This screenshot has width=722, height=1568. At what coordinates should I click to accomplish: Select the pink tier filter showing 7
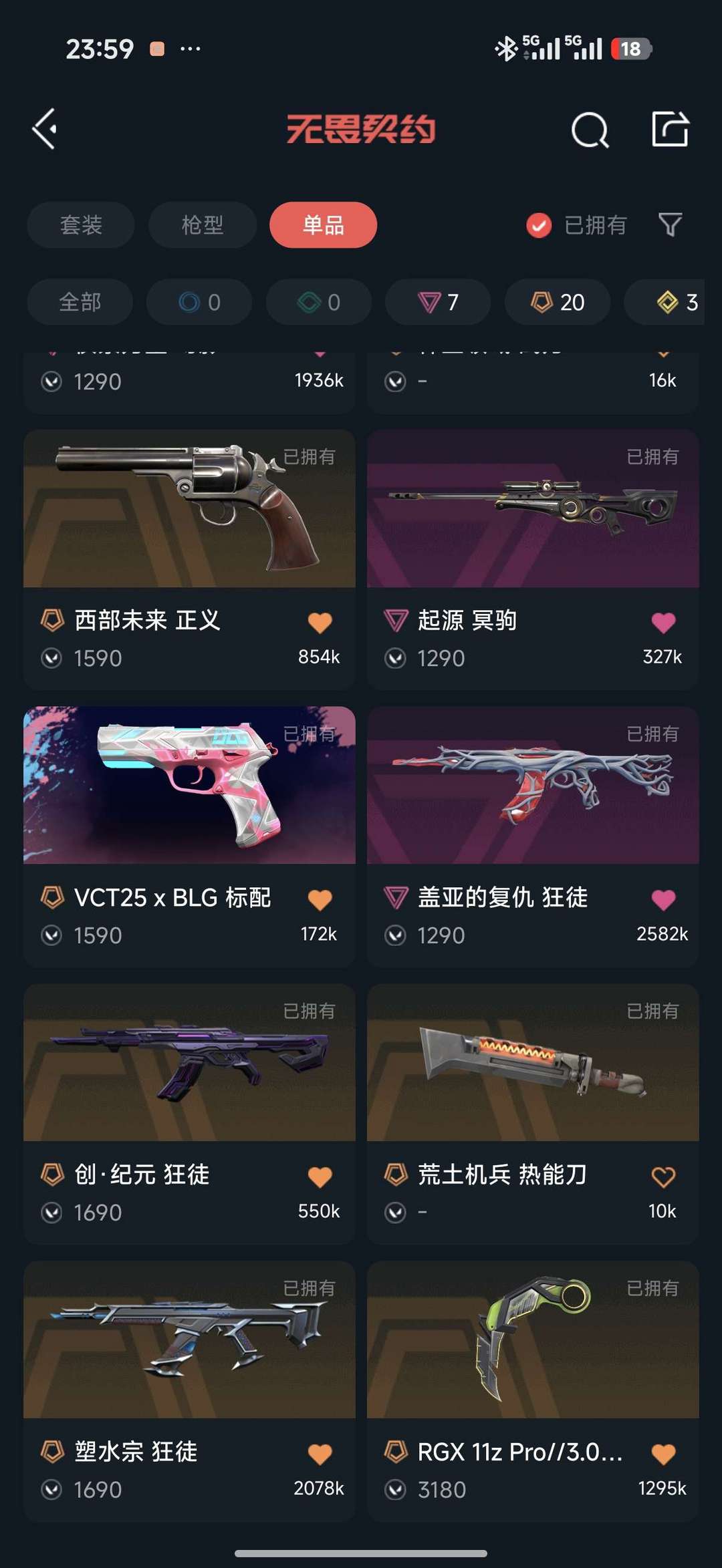(x=437, y=302)
